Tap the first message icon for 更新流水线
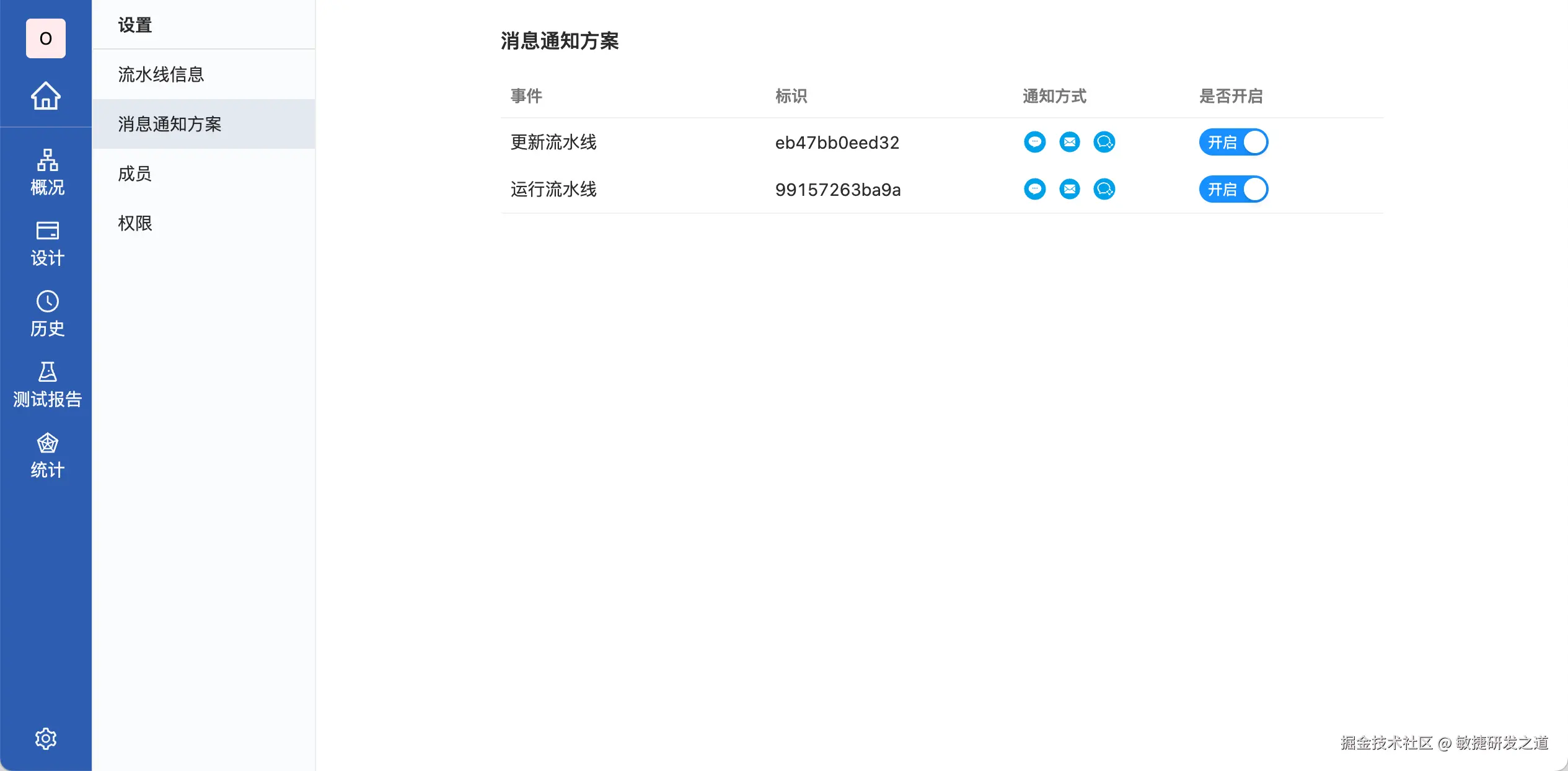The height and width of the screenshot is (771, 1568). 1035,142
